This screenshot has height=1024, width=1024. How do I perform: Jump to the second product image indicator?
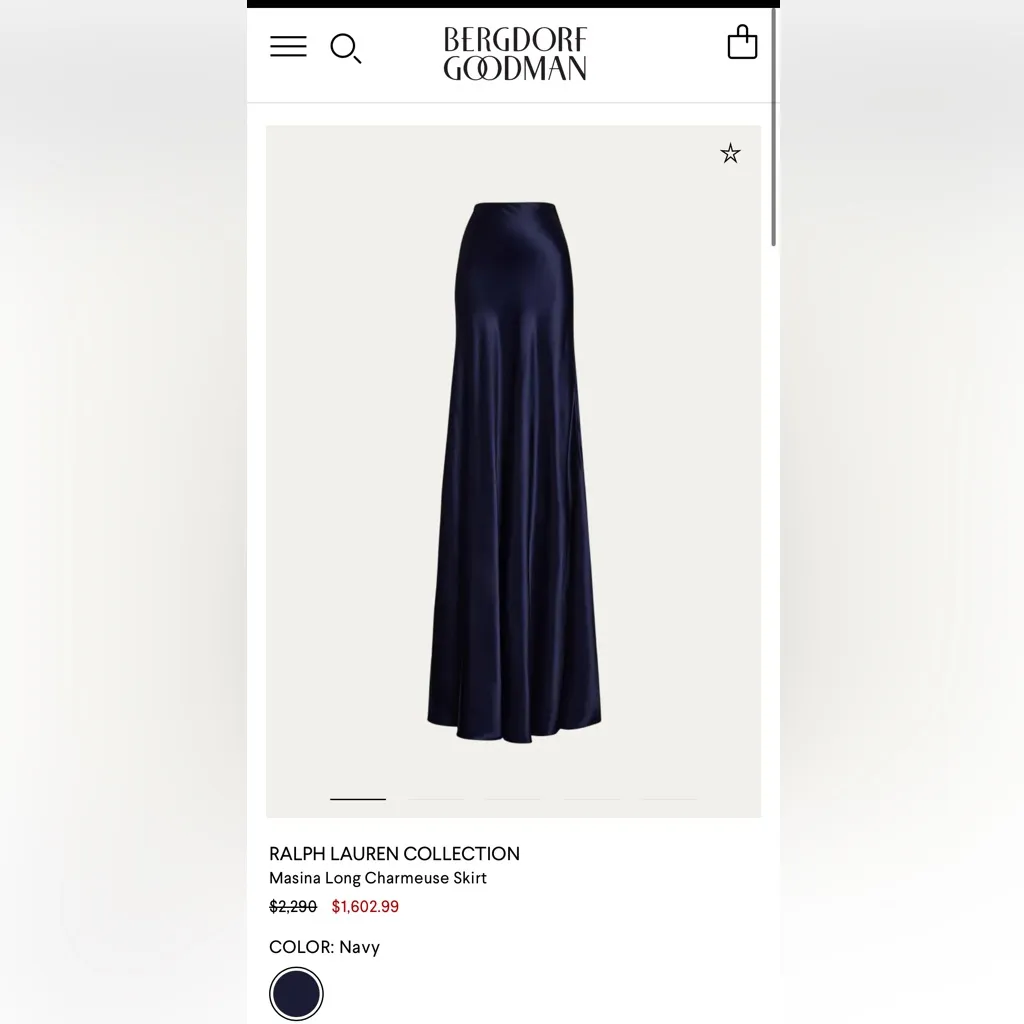[x=436, y=799]
